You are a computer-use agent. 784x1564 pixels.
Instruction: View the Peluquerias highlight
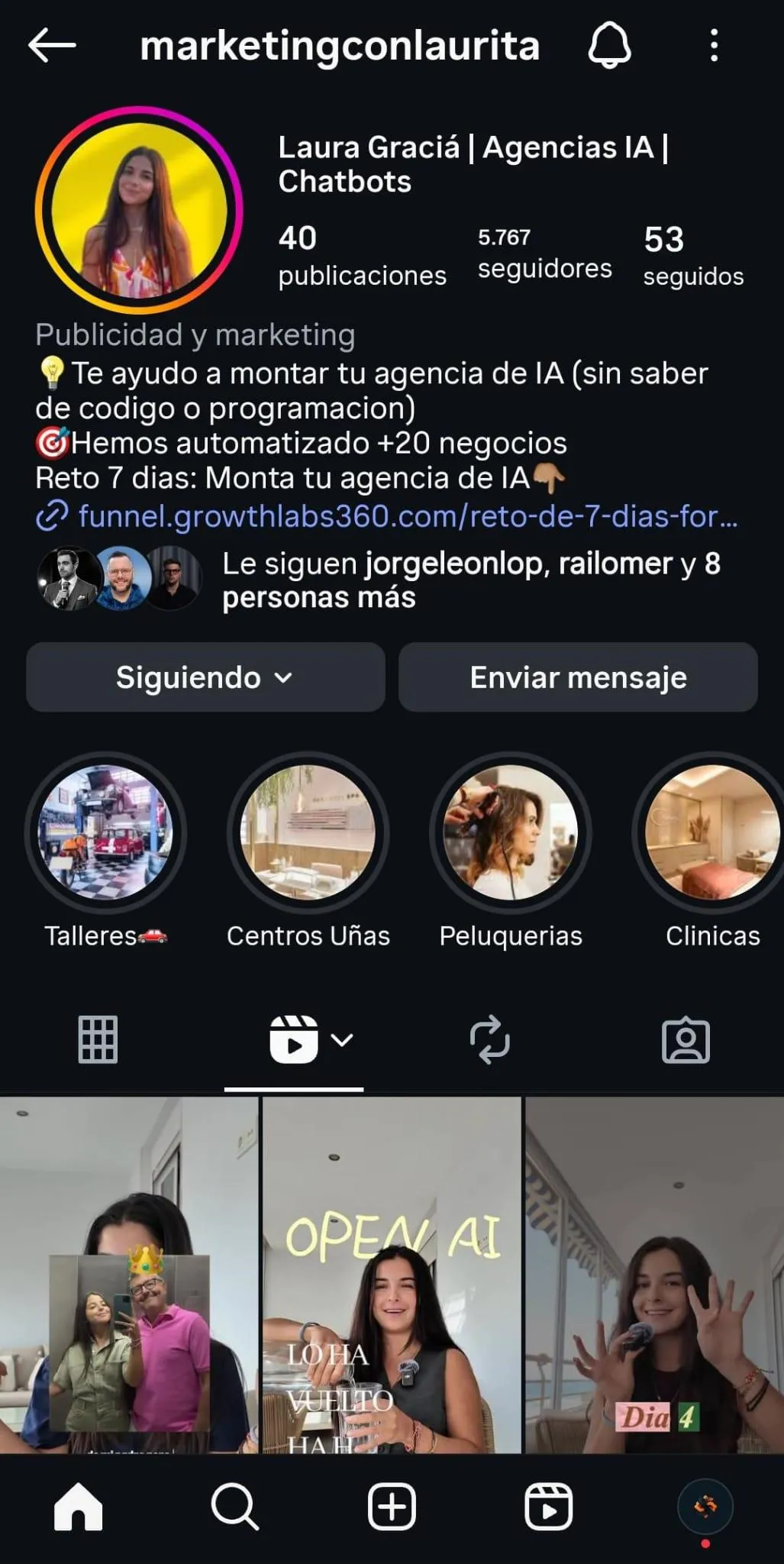[511, 832]
